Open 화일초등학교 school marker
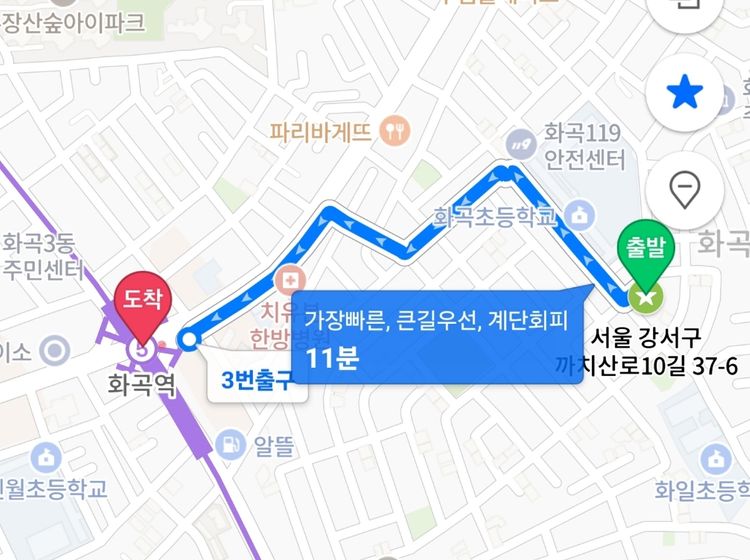Screen dimensions: 750x560 click(x=715, y=460)
